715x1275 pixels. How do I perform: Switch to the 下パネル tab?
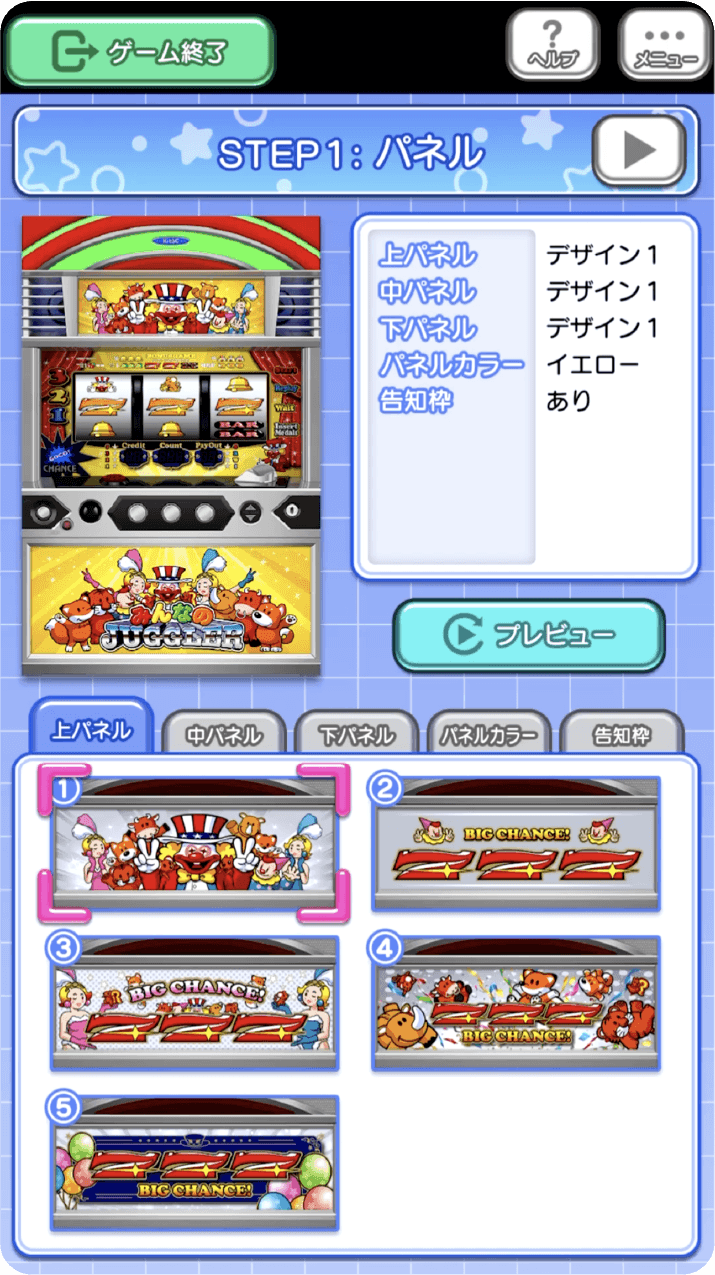point(356,735)
